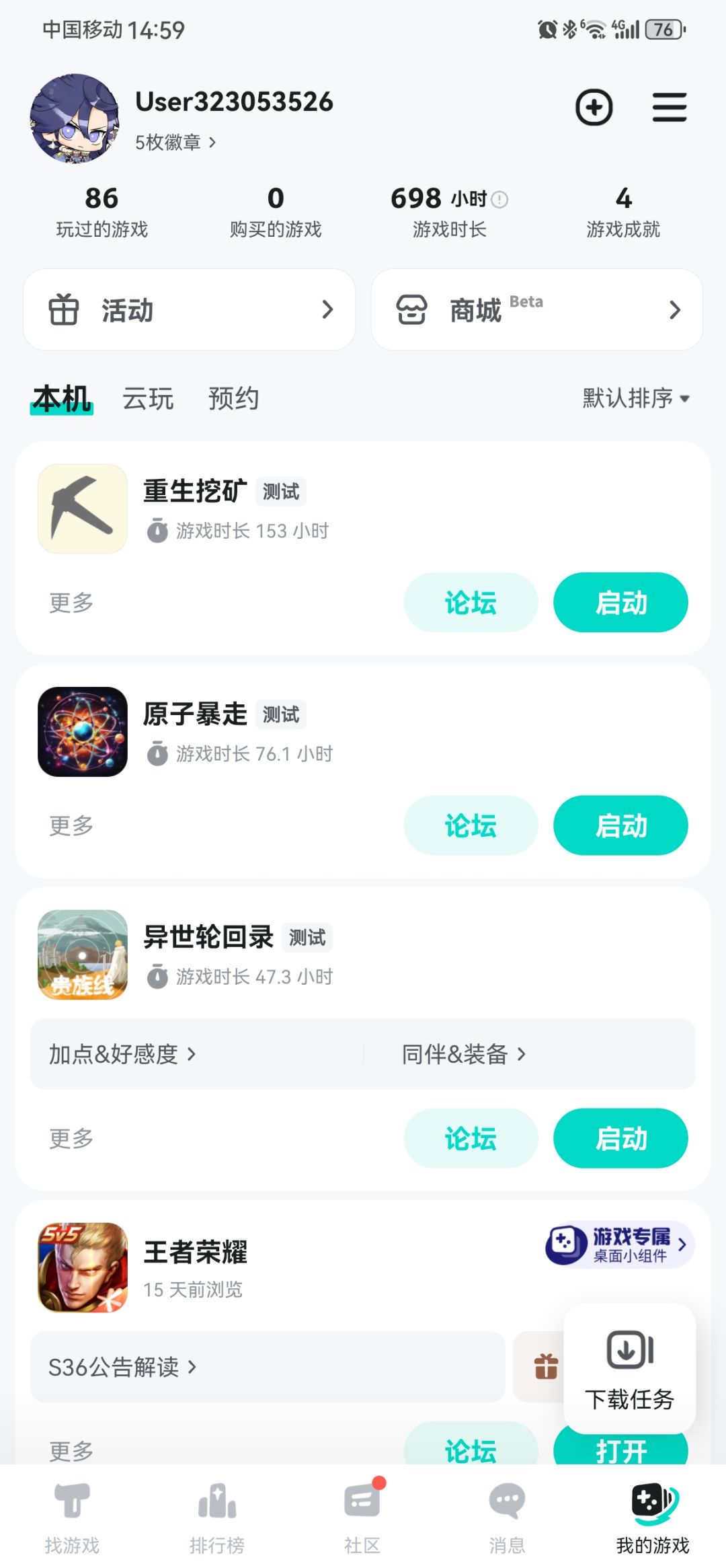Expand the 默认排序 sort dropdown
726x1568 pixels.
click(635, 398)
